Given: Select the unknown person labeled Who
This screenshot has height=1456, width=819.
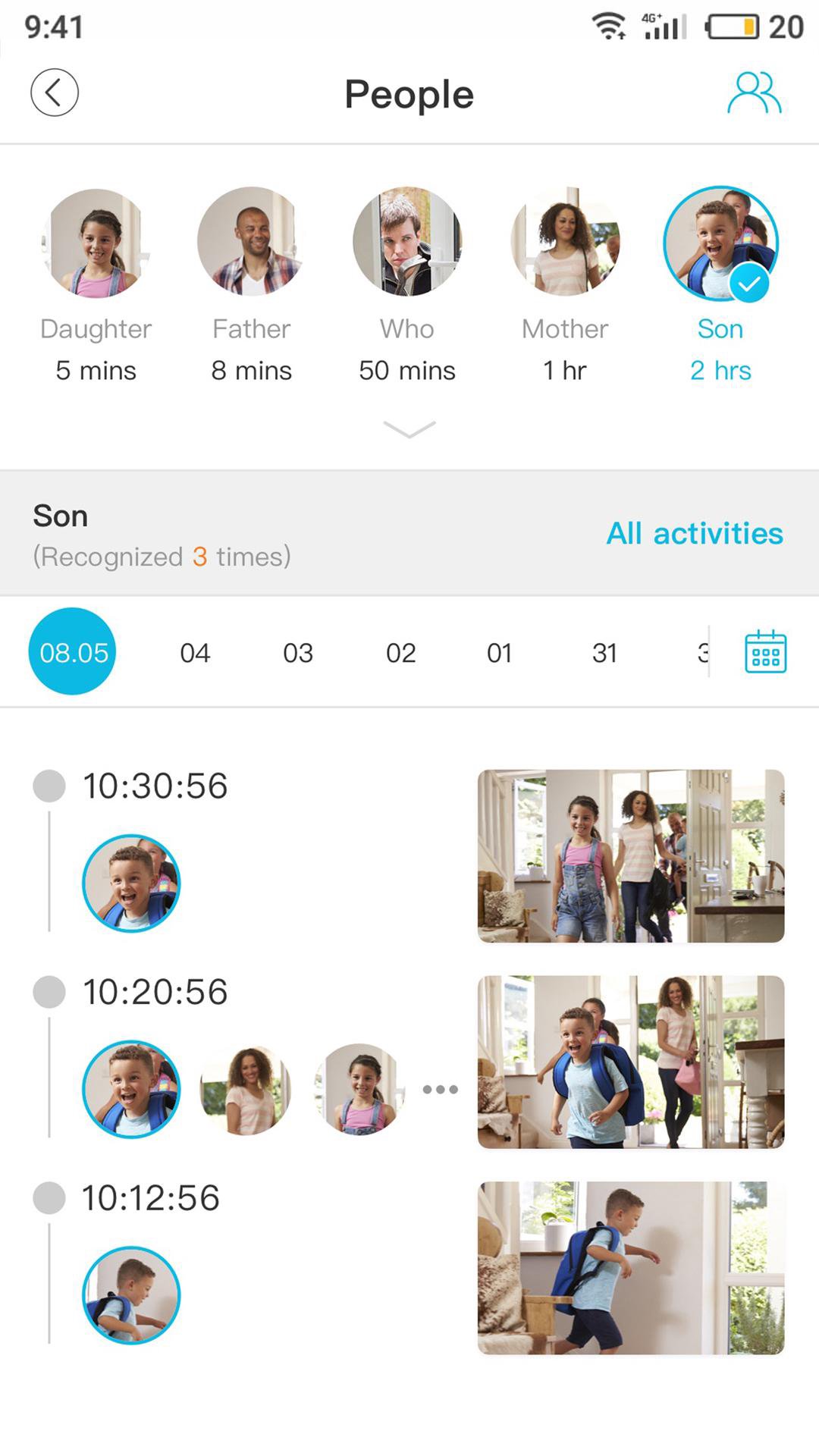Looking at the screenshot, I should pos(407,243).
